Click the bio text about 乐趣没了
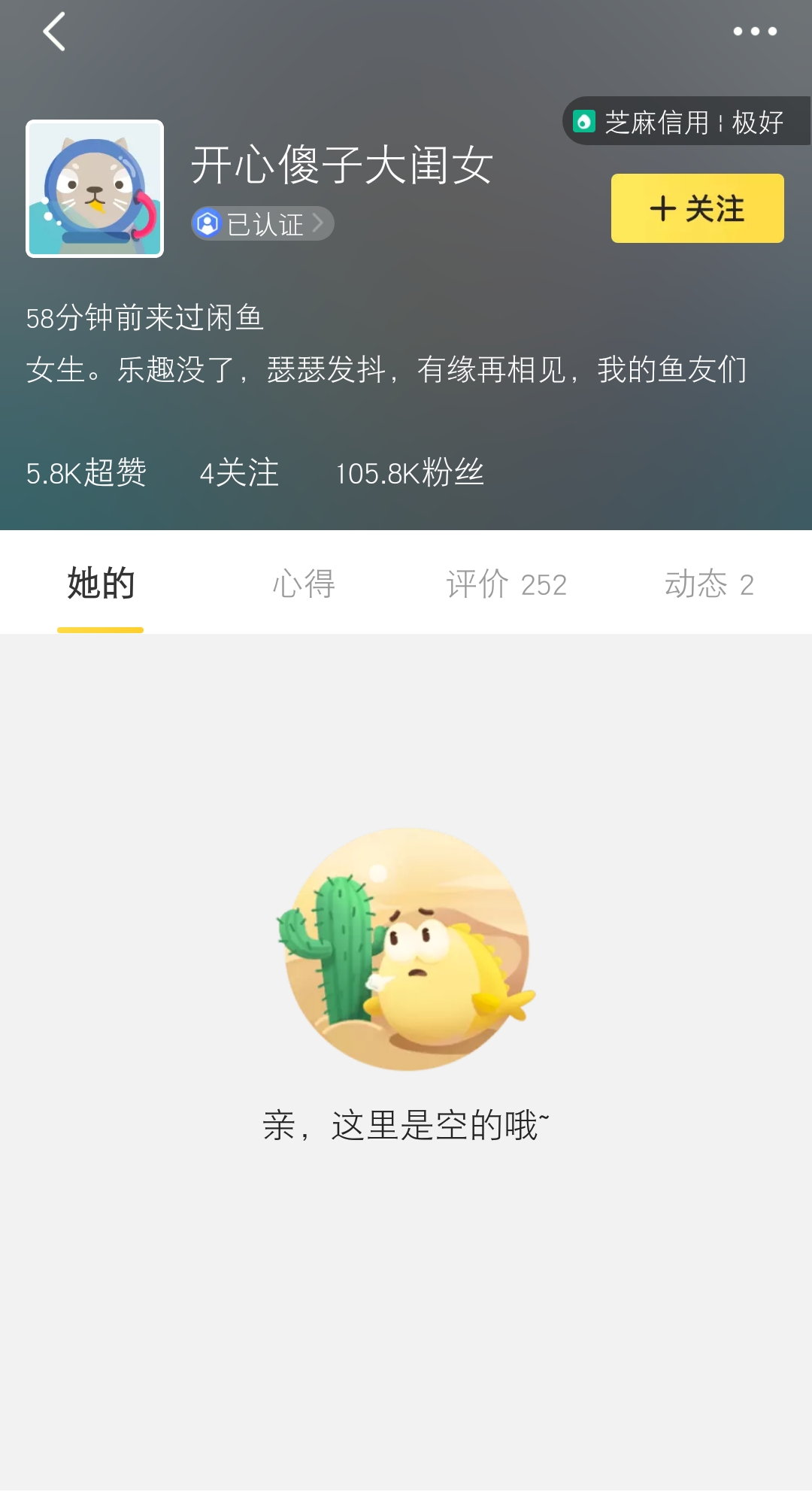Screen dimensions: 812x1495 tap(388, 369)
